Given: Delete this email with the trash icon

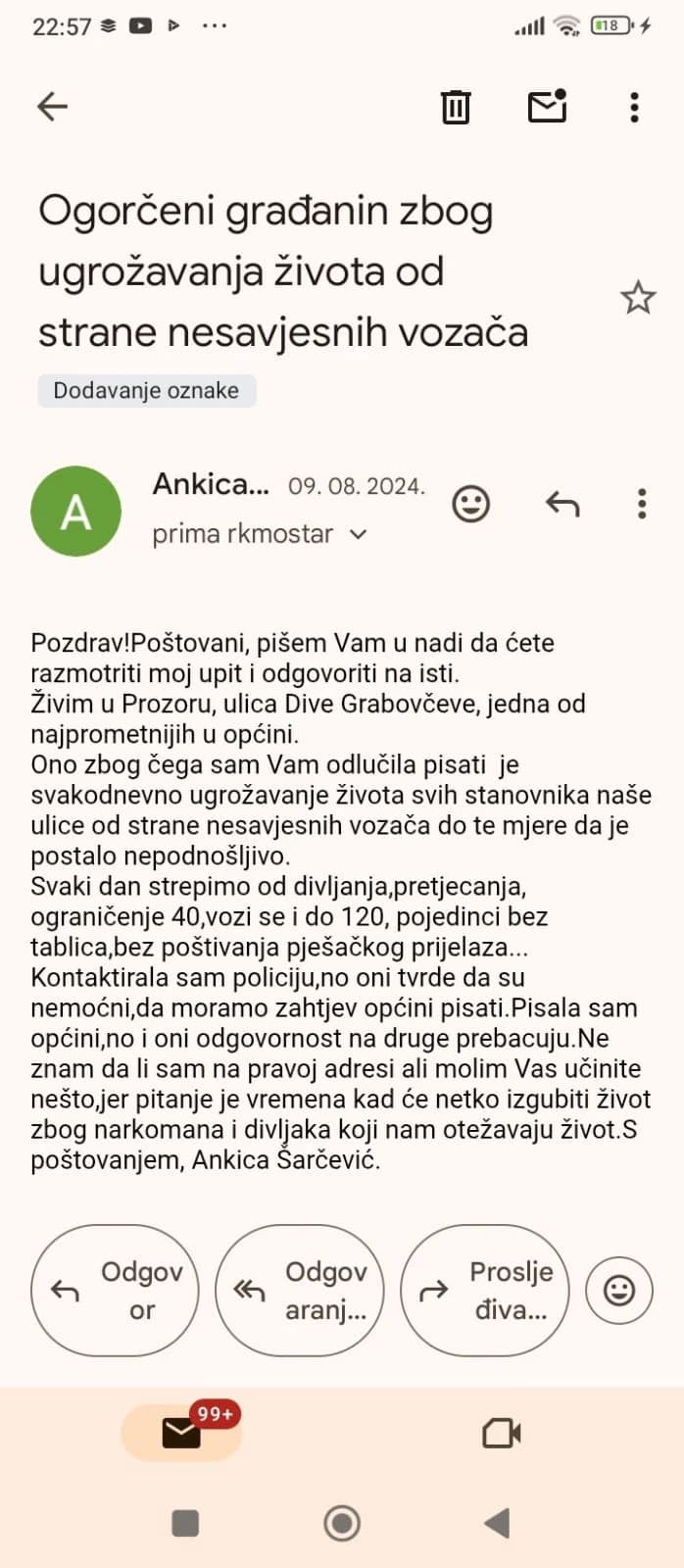Looking at the screenshot, I should [456, 106].
